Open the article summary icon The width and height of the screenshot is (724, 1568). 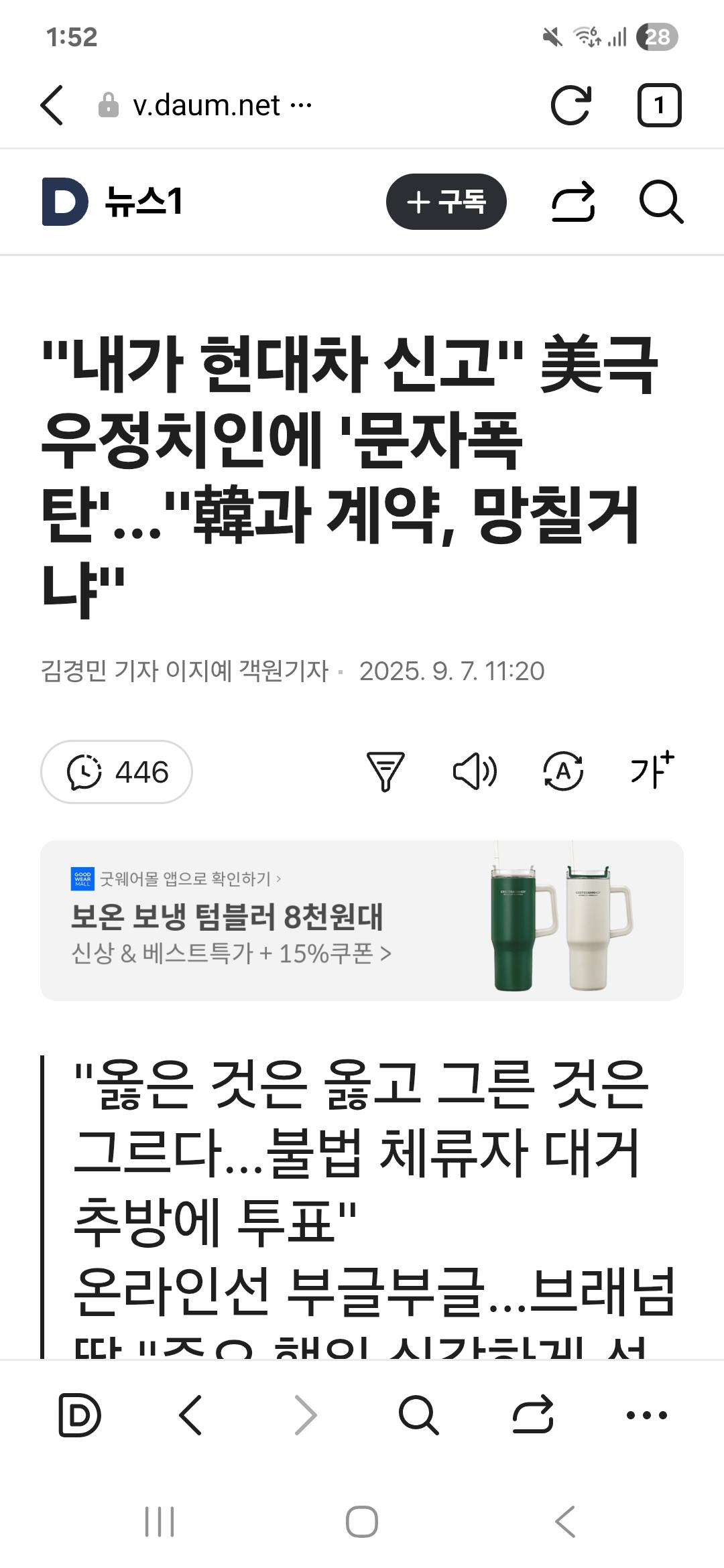(x=385, y=771)
